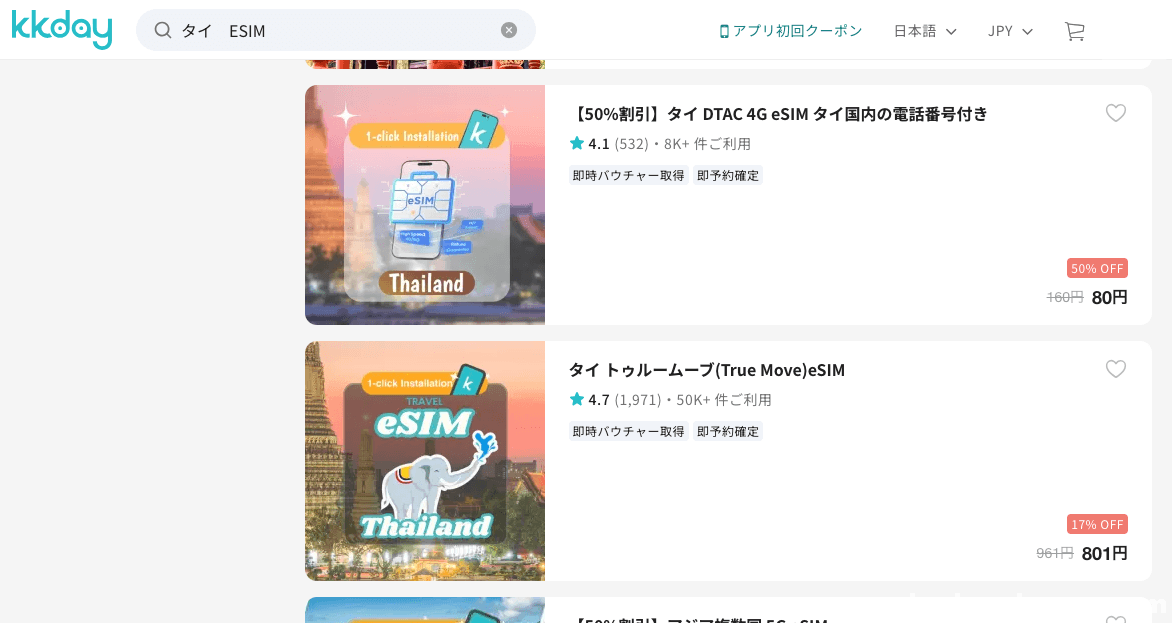
Task: Expand the 日本語 language dropdown
Action: (924, 31)
